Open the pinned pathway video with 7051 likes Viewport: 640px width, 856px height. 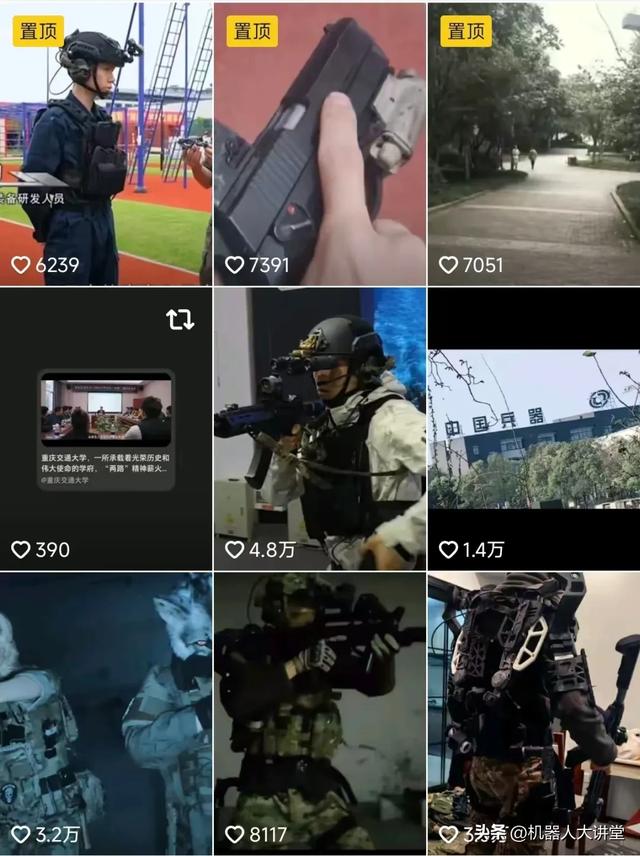(x=534, y=145)
